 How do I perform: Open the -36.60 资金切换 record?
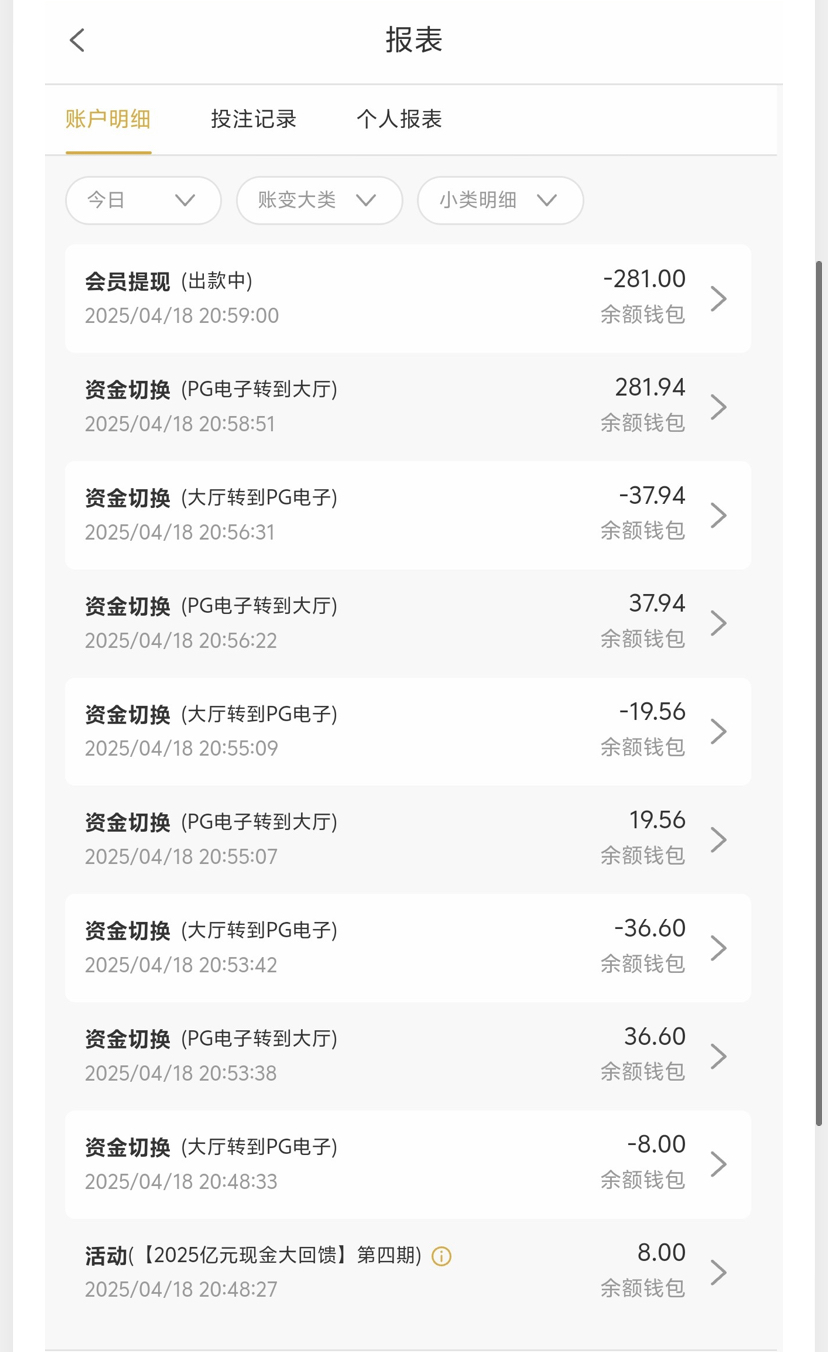pyautogui.click(x=408, y=947)
